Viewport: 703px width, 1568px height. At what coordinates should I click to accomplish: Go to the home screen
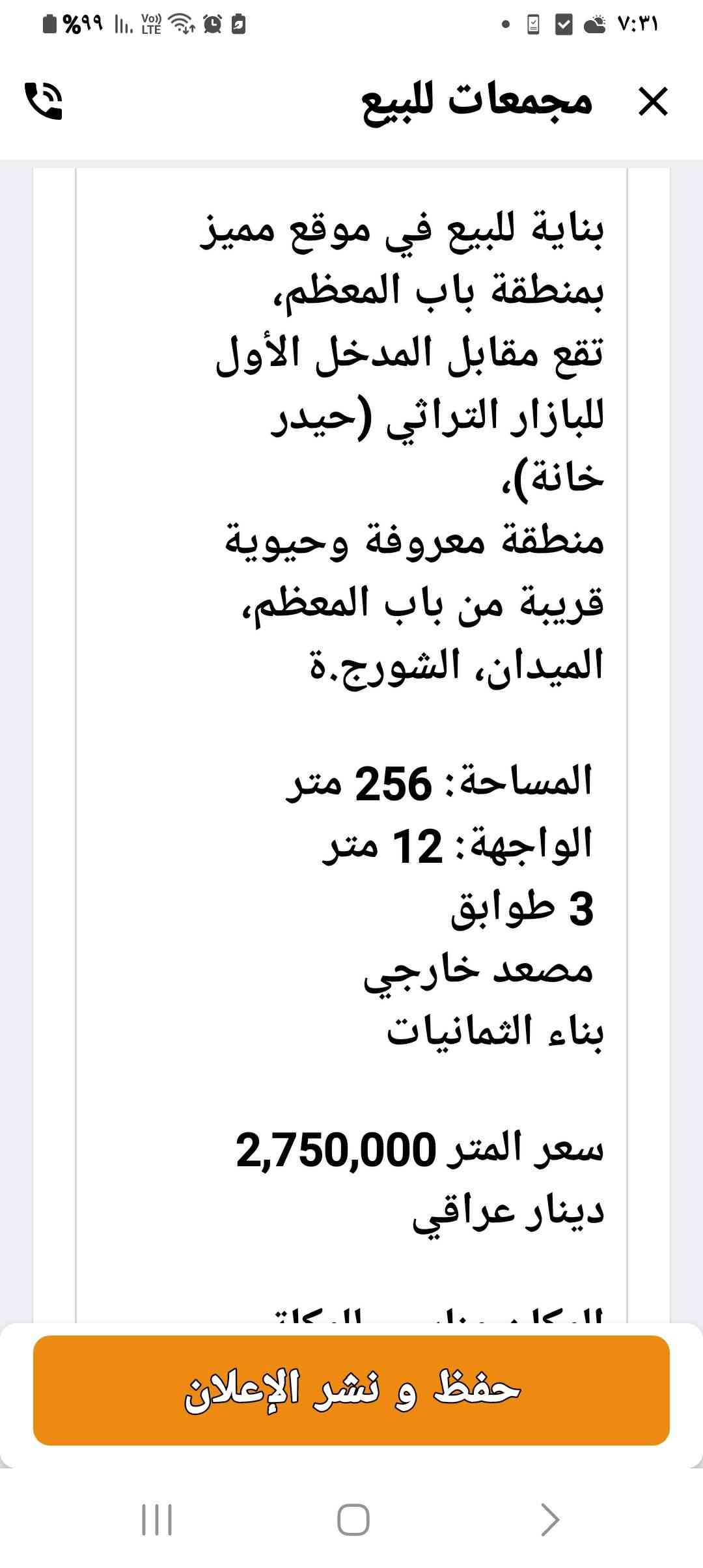pos(353,1520)
